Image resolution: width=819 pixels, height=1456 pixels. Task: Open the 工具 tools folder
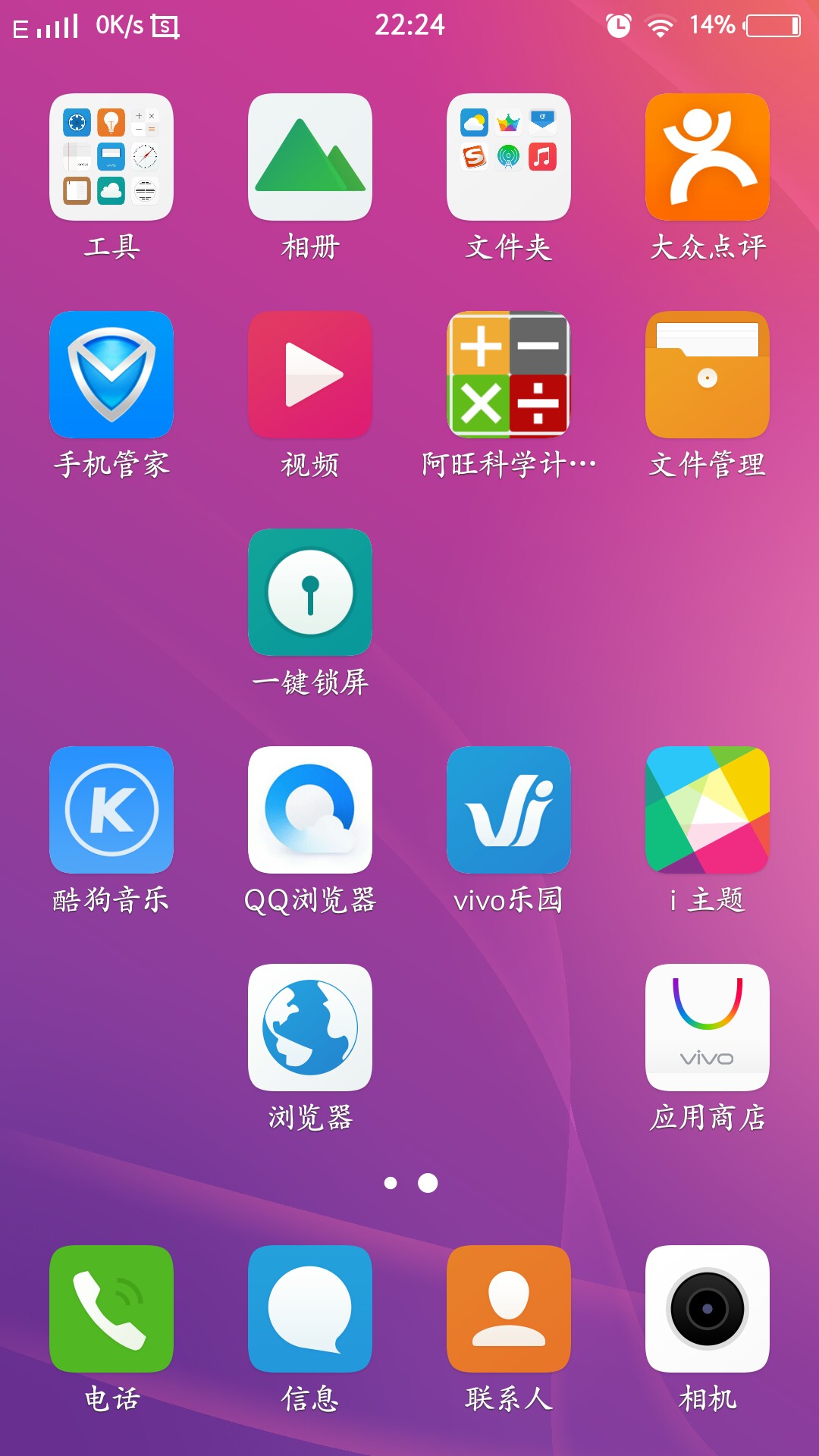[x=111, y=157]
